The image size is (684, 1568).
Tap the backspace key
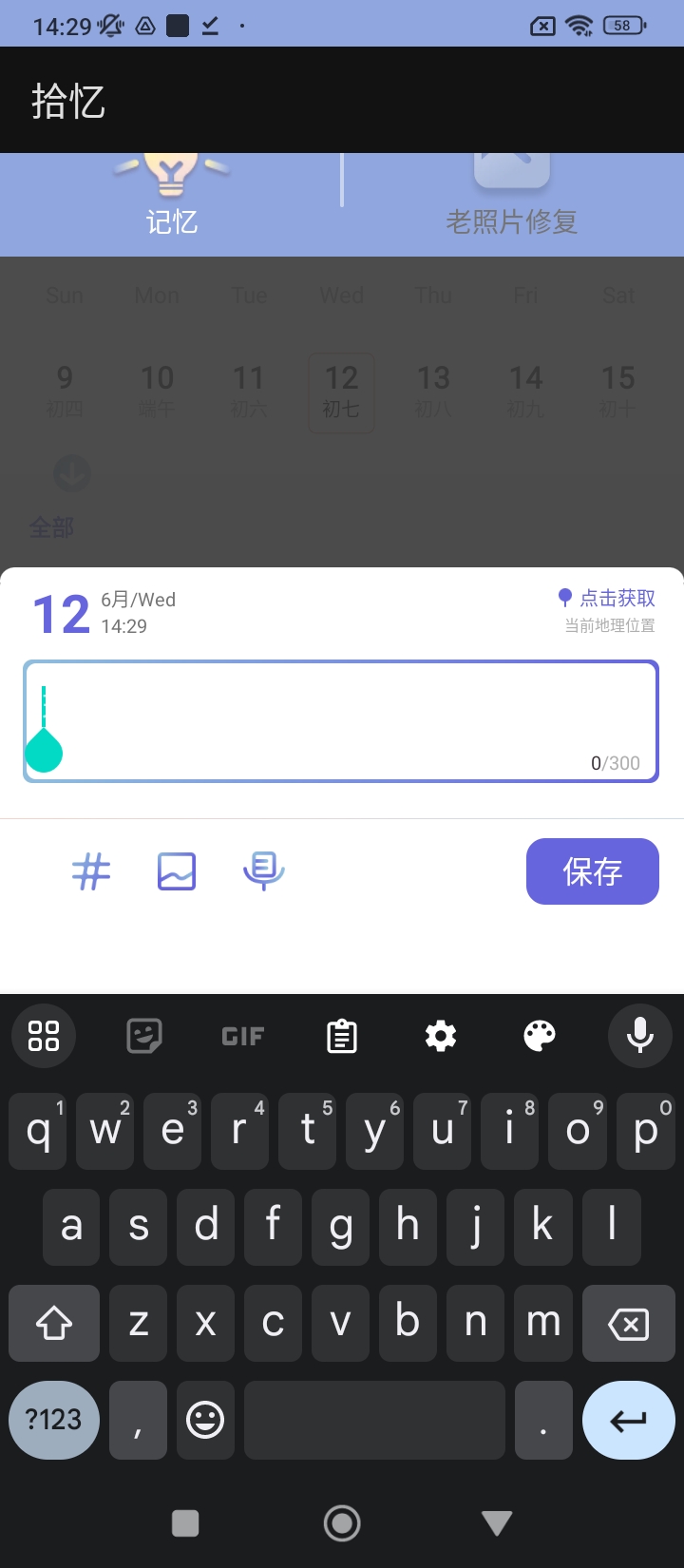628,1324
